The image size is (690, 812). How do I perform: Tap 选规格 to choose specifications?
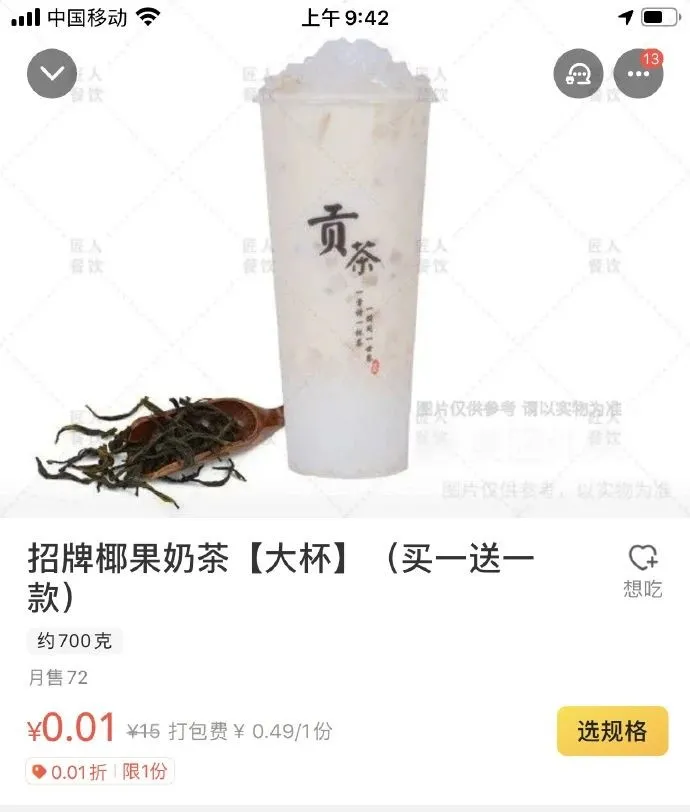coord(611,731)
